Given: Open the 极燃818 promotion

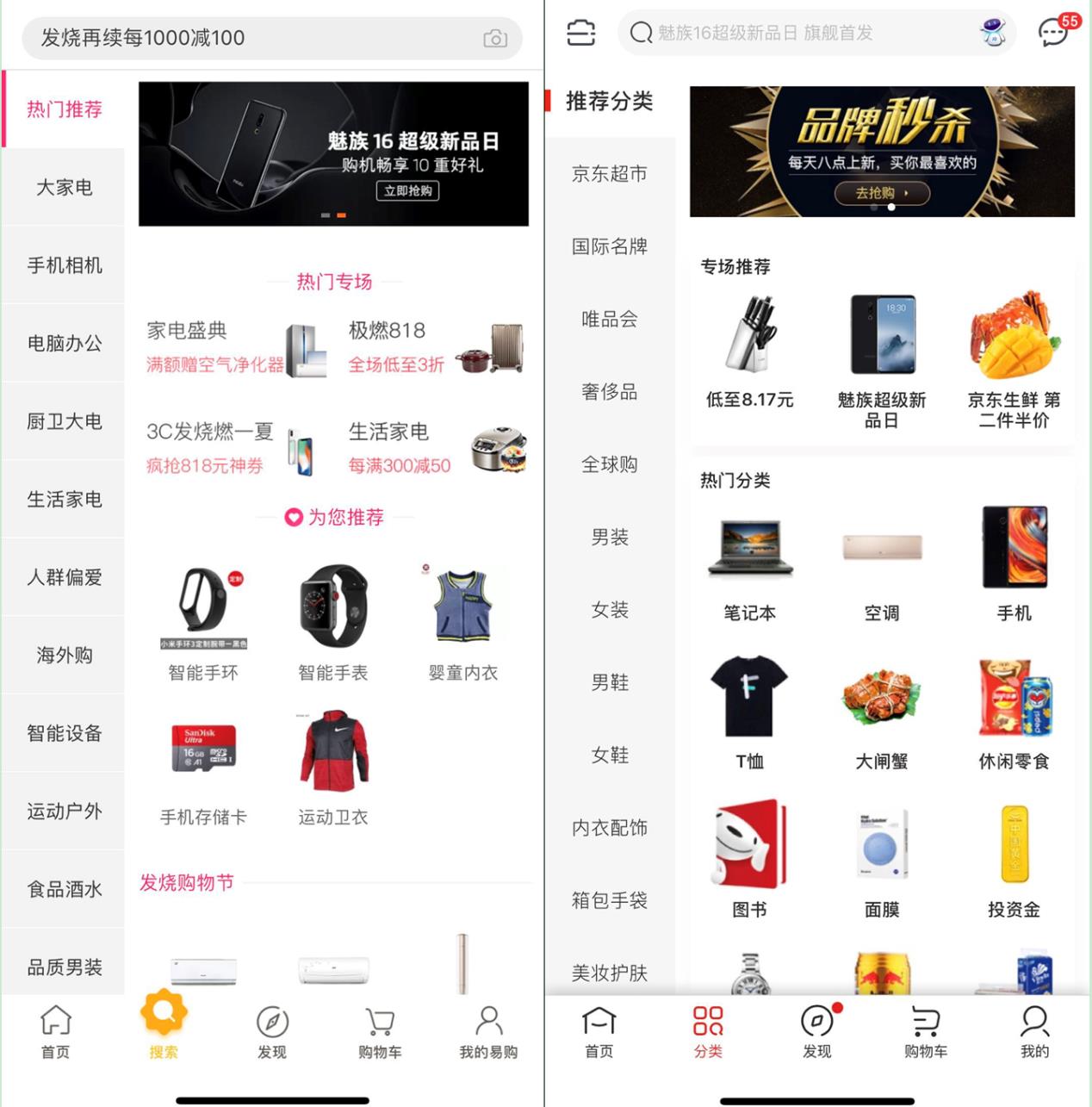Looking at the screenshot, I should click(435, 347).
